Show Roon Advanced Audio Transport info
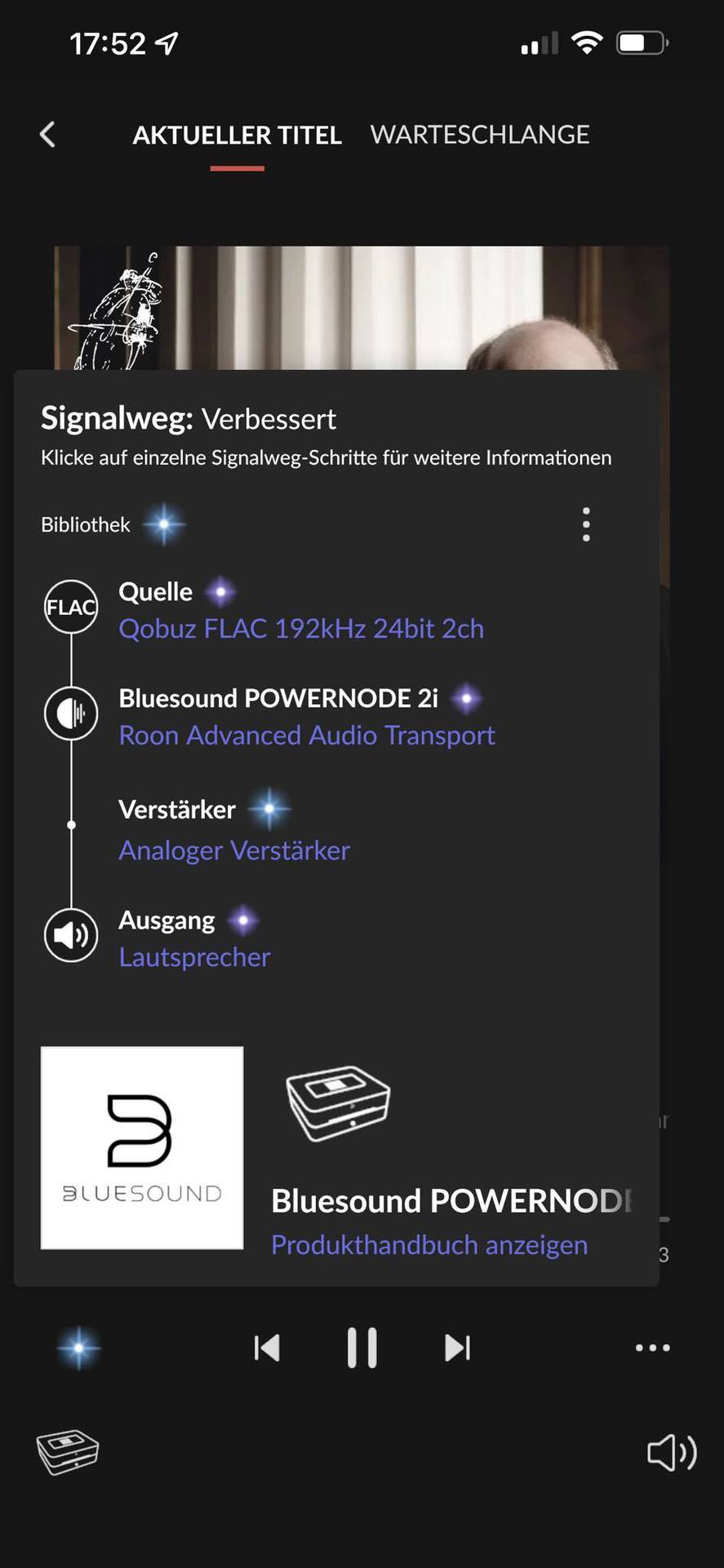Viewport: 724px width, 1568px height. (306, 735)
